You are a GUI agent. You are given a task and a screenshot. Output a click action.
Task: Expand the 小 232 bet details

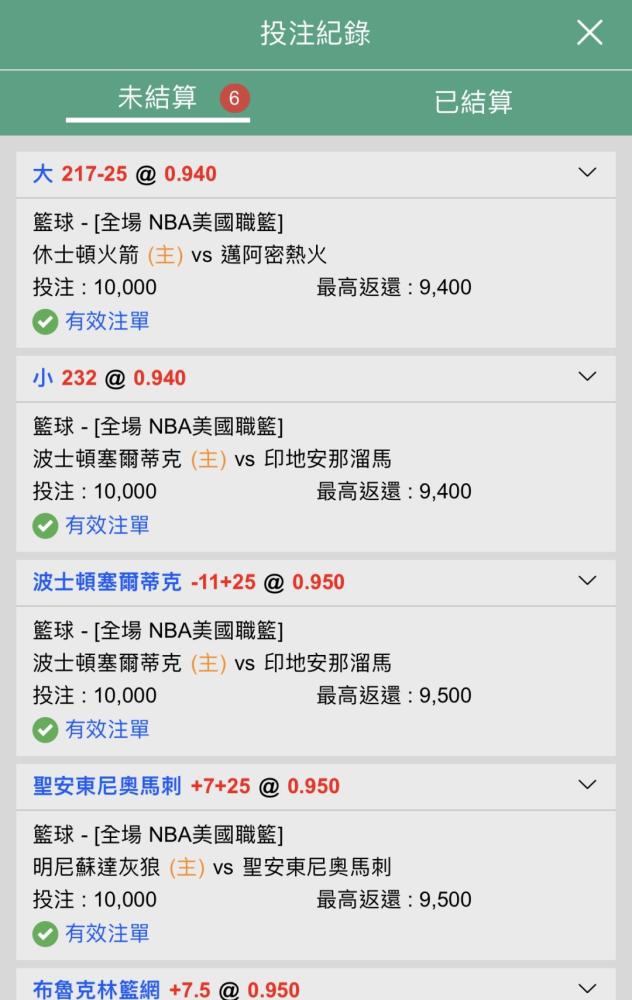click(587, 376)
